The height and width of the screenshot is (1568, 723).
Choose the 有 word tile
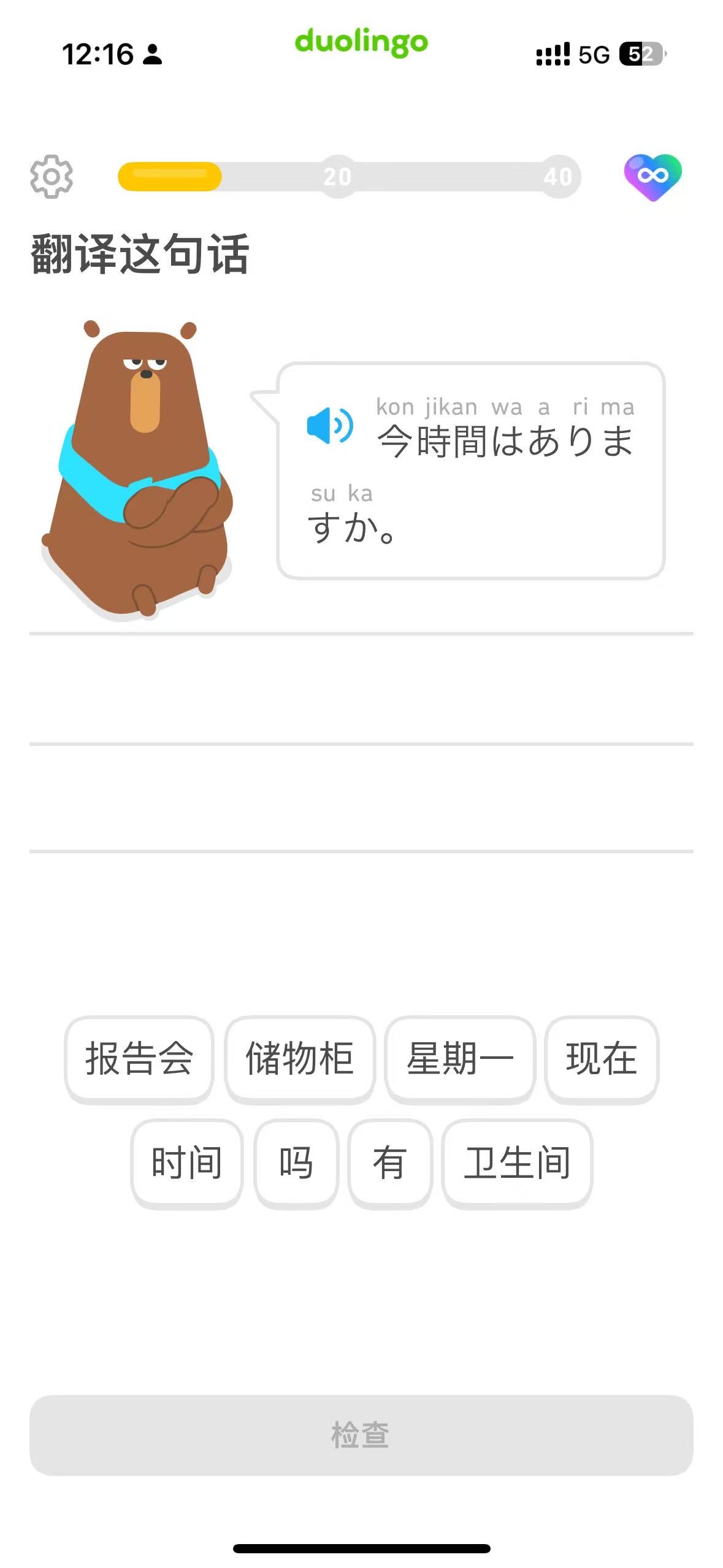point(390,1163)
